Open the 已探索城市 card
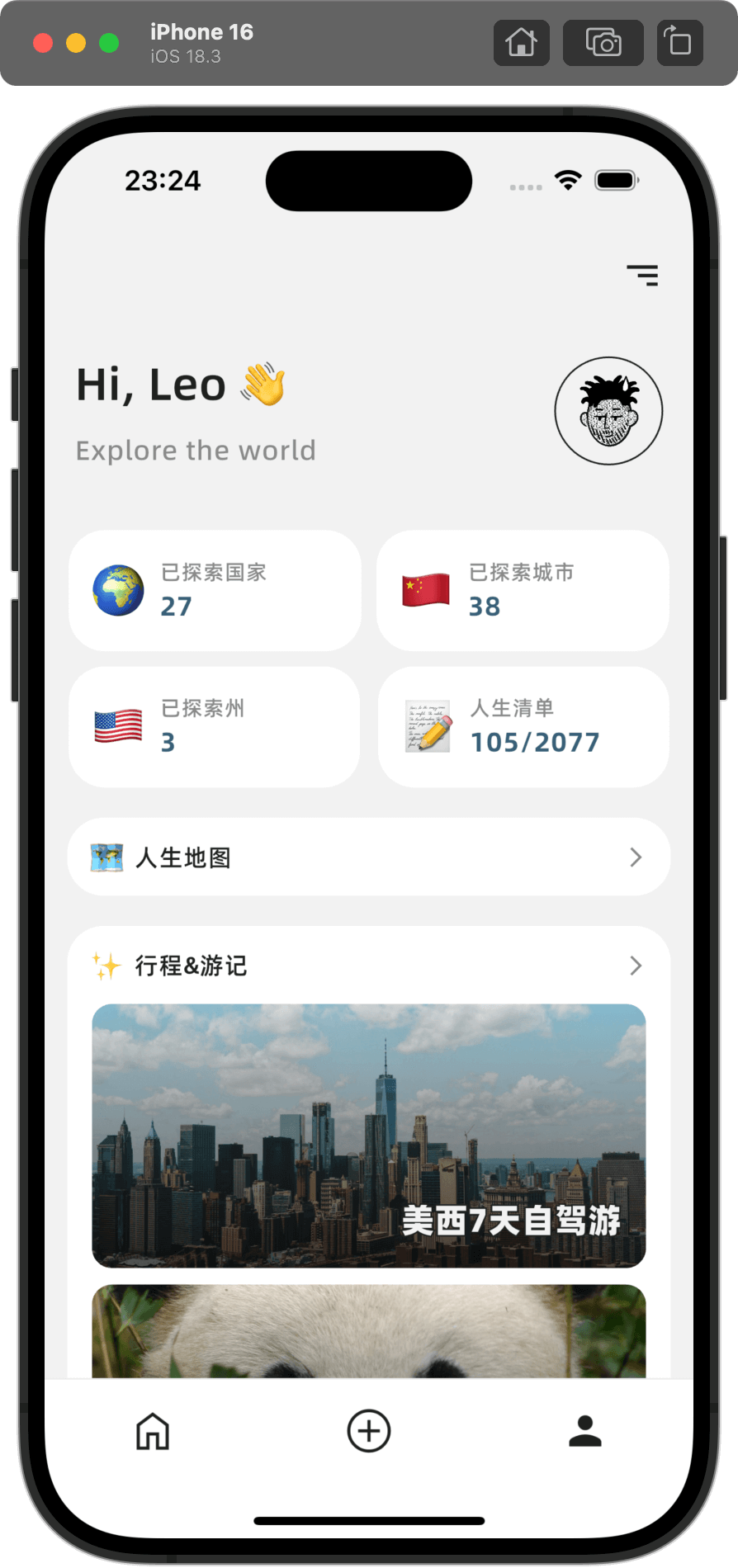Screen dimensions: 738x1568 523,591
